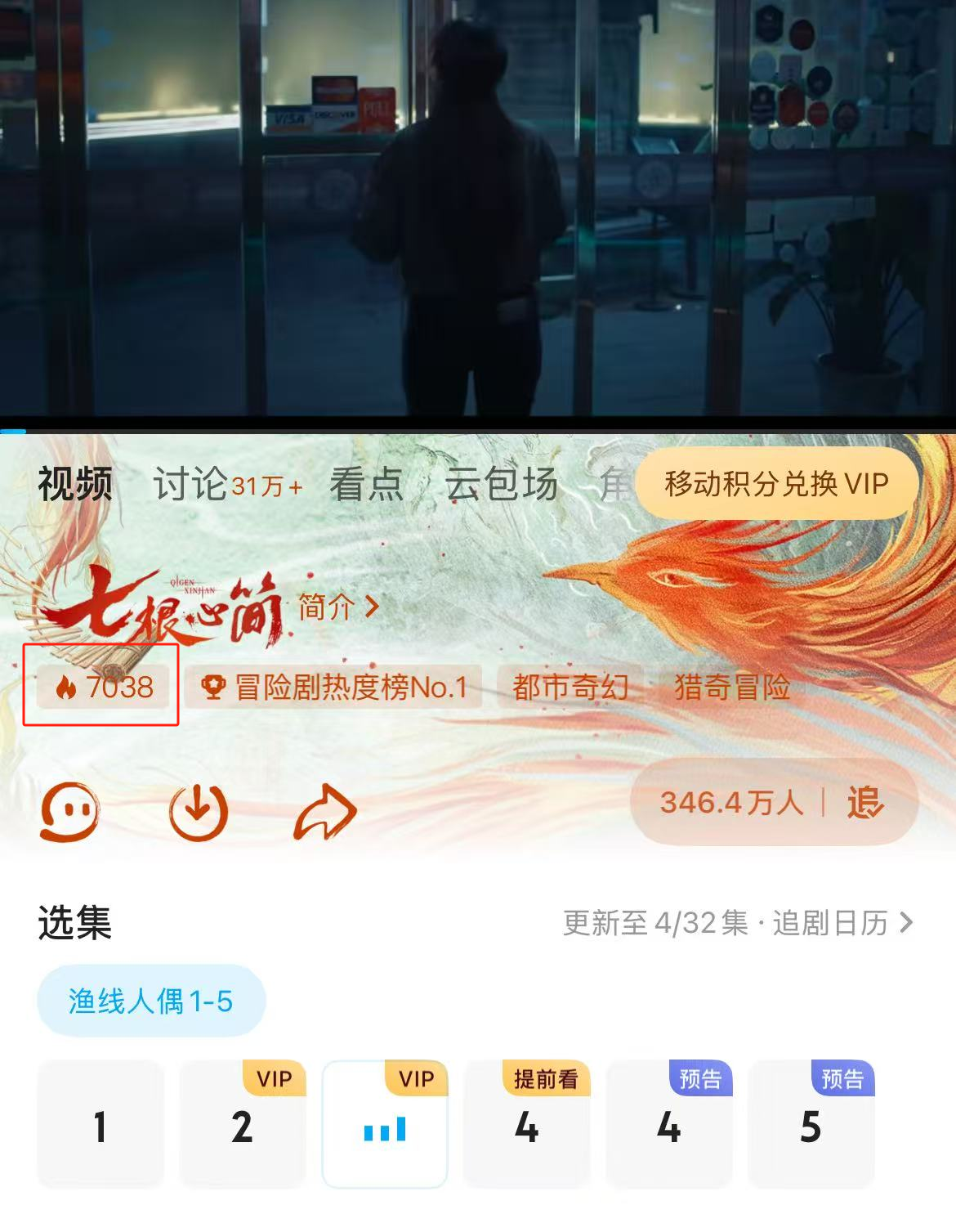Open the 看点 tab
956x1232 pixels.
366,485
